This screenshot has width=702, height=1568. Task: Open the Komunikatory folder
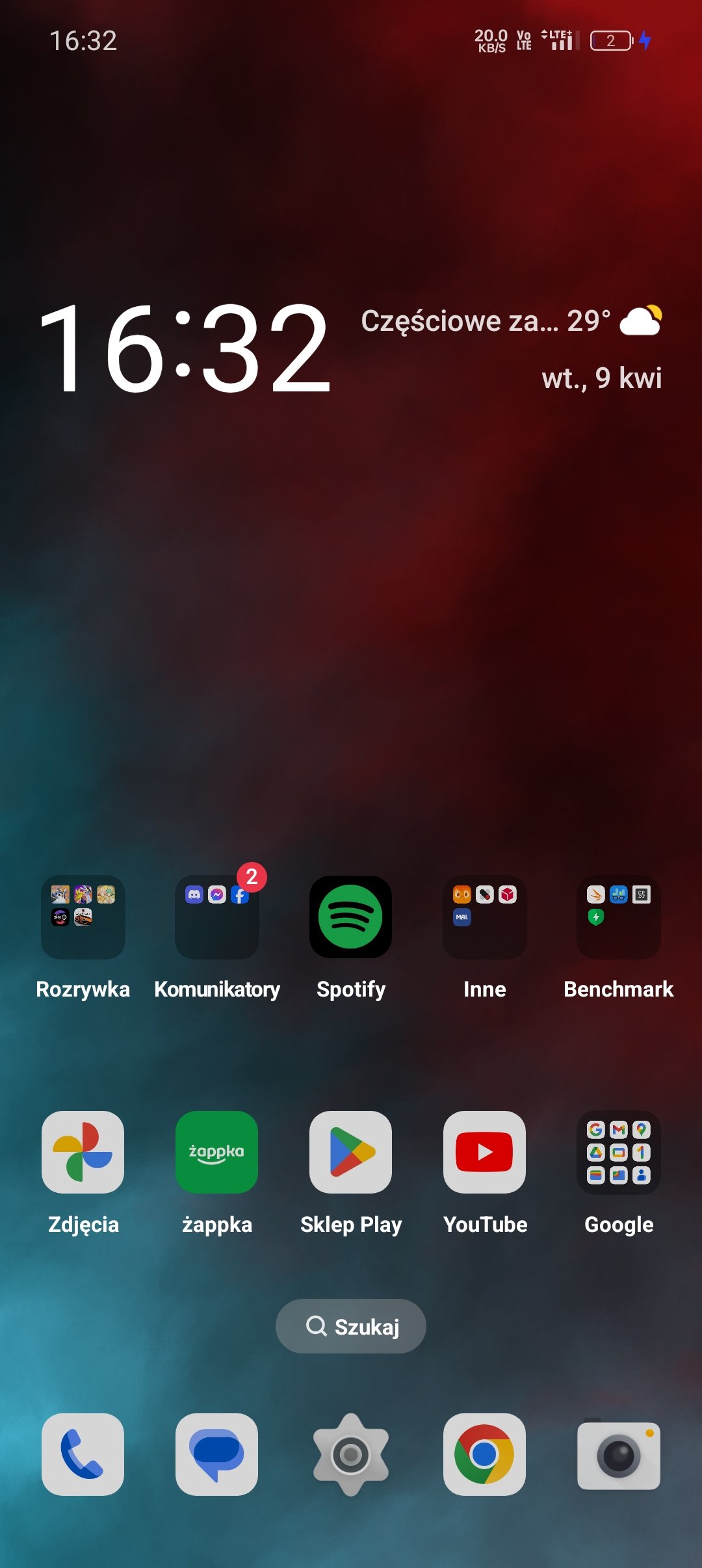(x=217, y=917)
